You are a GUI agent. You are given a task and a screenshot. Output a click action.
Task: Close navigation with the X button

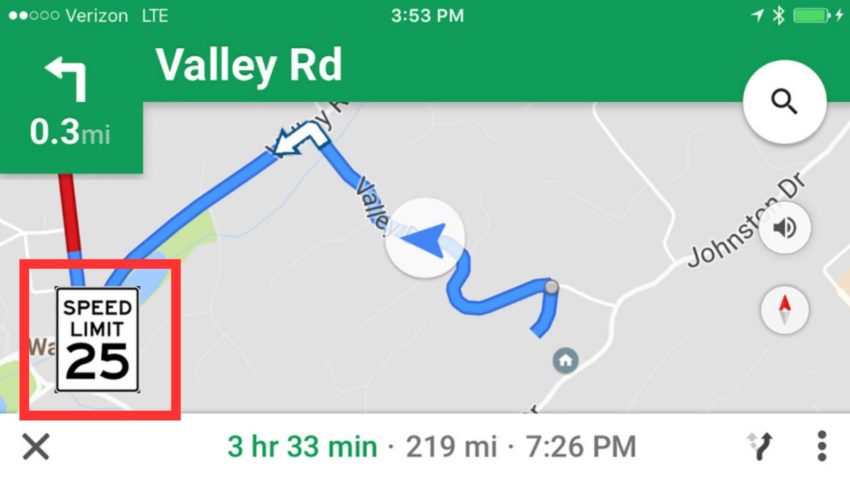pos(35,446)
